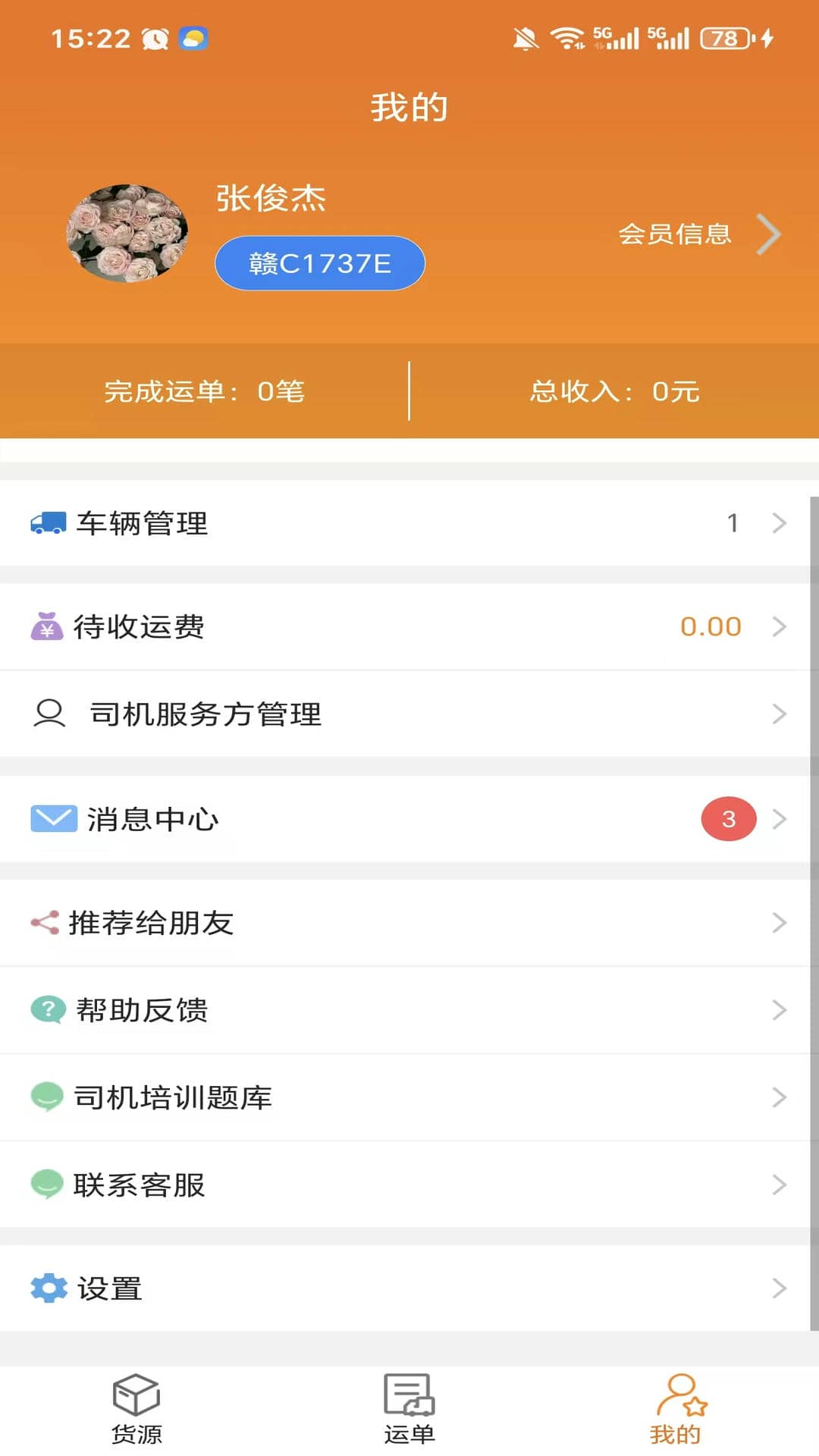
Task: Open the chat icon beside 联系客服
Action: [x=47, y=1185]
